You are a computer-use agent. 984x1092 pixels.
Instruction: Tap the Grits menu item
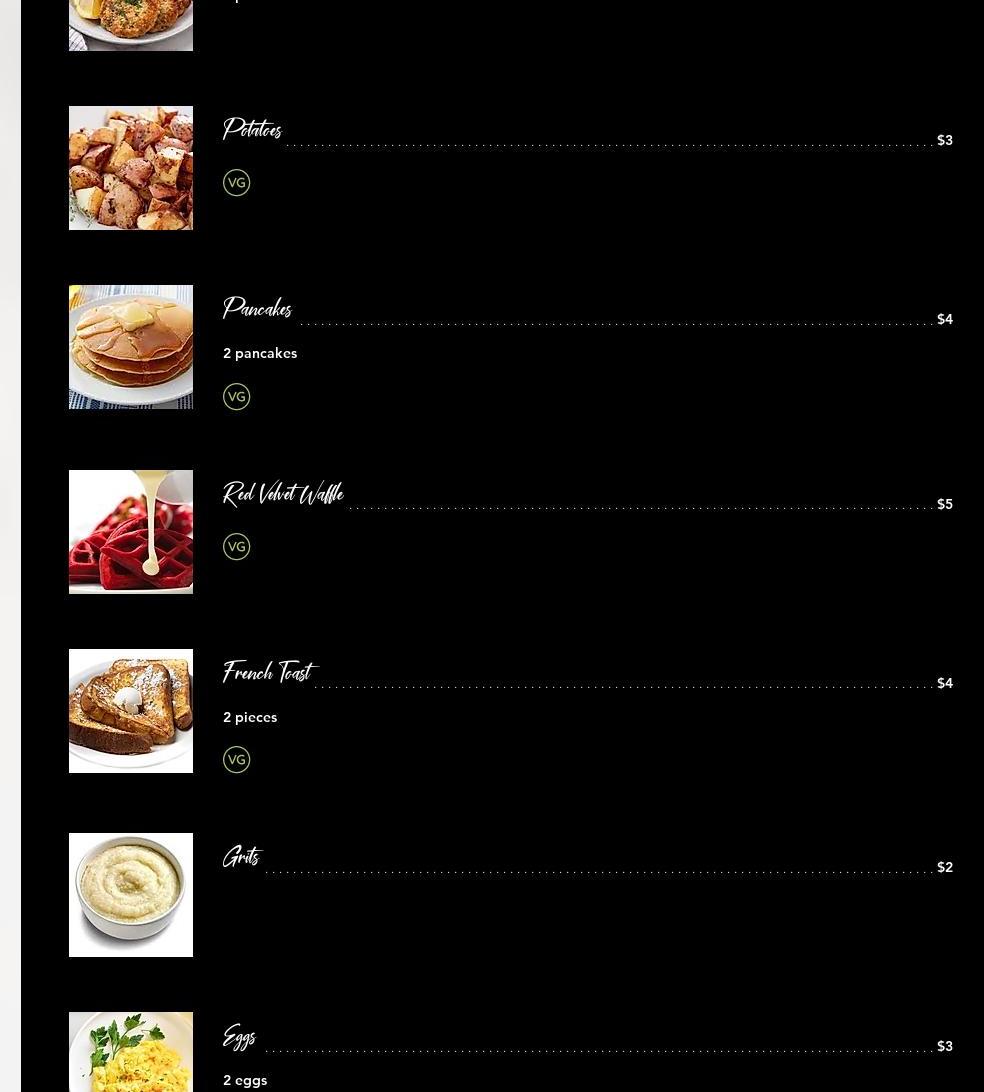(x=242, y=858)
